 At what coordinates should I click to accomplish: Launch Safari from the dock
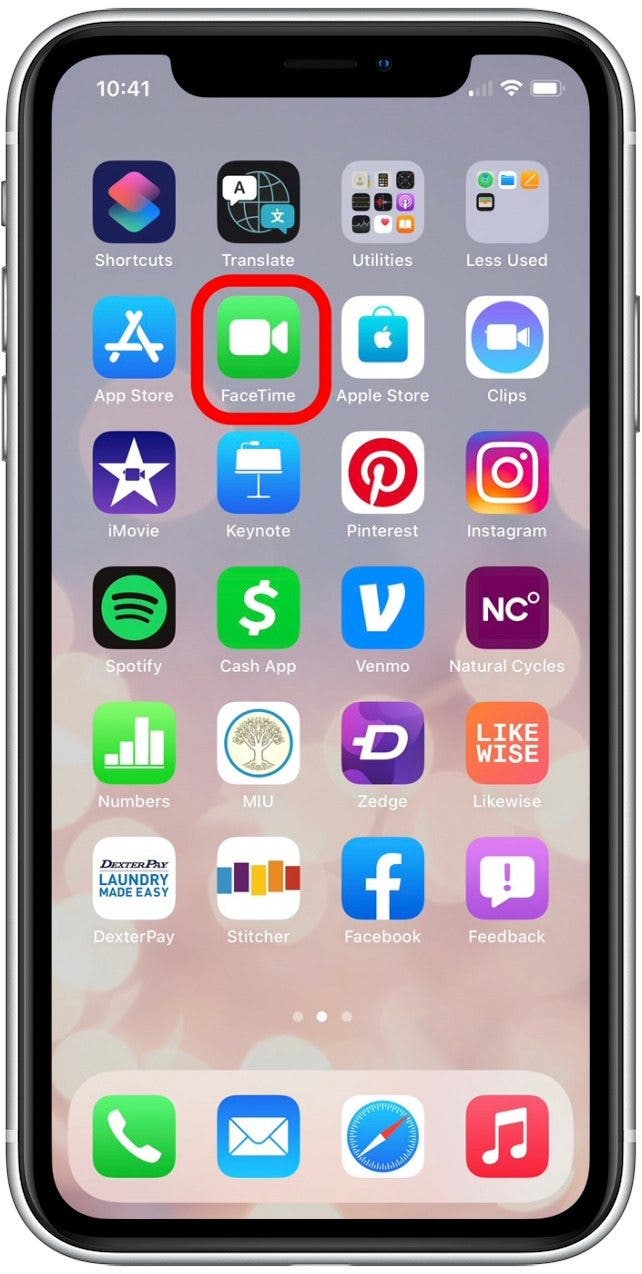click(x=382, y=1136)
